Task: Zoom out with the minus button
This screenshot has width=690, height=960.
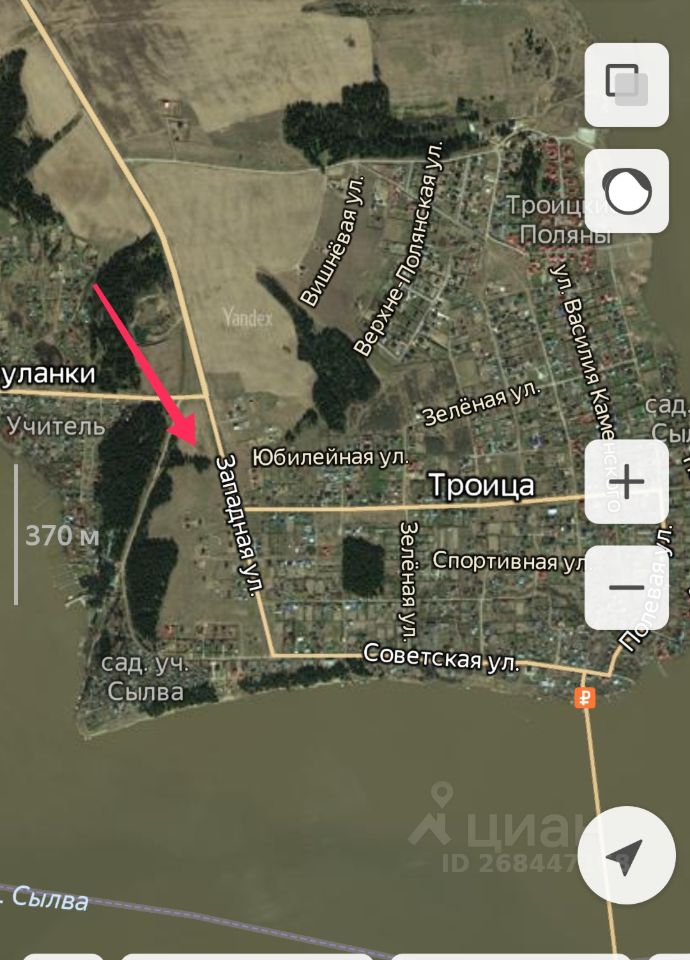Action: pyautogui.click(x=627, y=588)
